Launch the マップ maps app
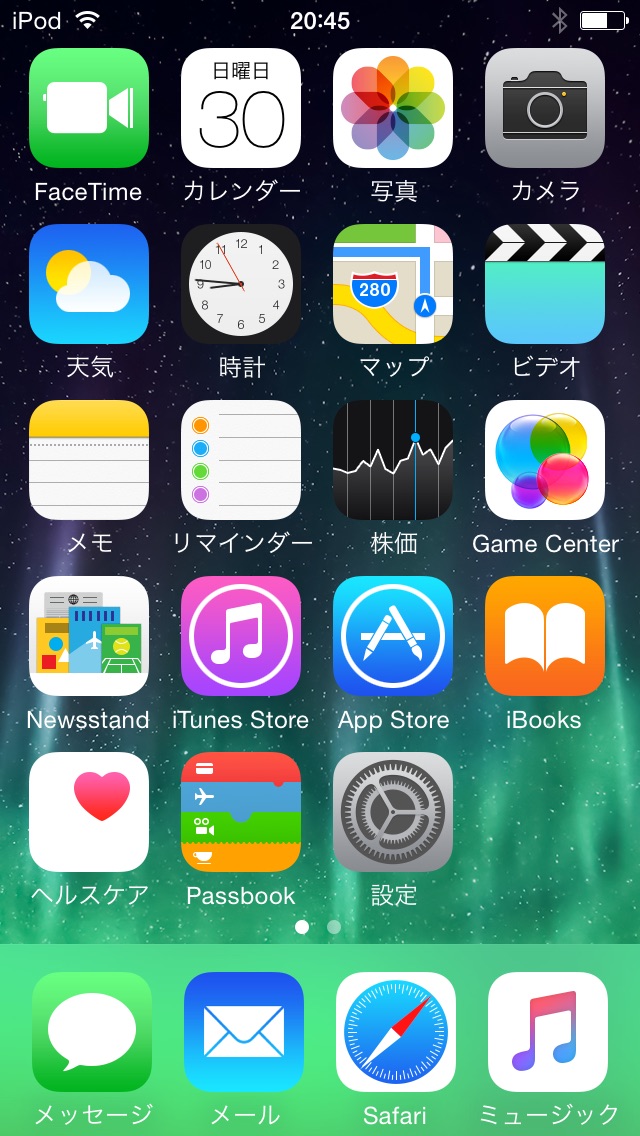Viewport: 640px width, 1136px height. click(x=393, y=284)
